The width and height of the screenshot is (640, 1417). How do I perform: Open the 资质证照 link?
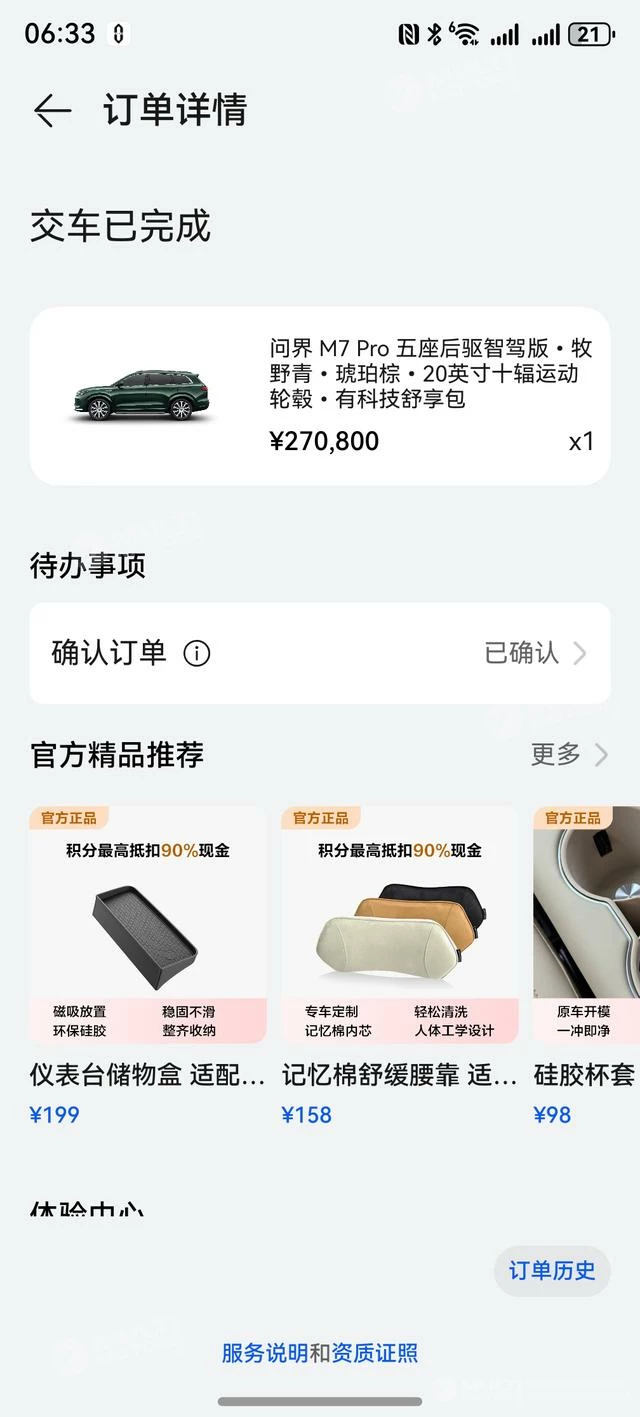point(375,1353)
